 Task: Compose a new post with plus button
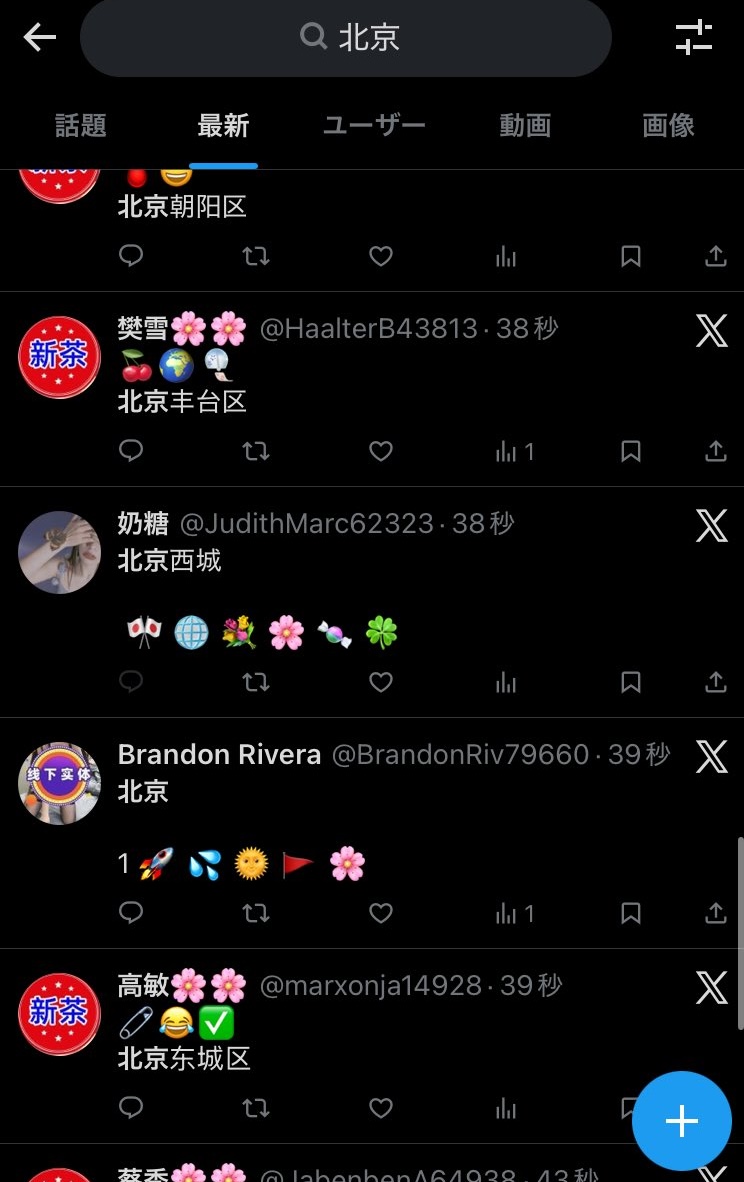pyautogui.click(x=682, y=1121)
